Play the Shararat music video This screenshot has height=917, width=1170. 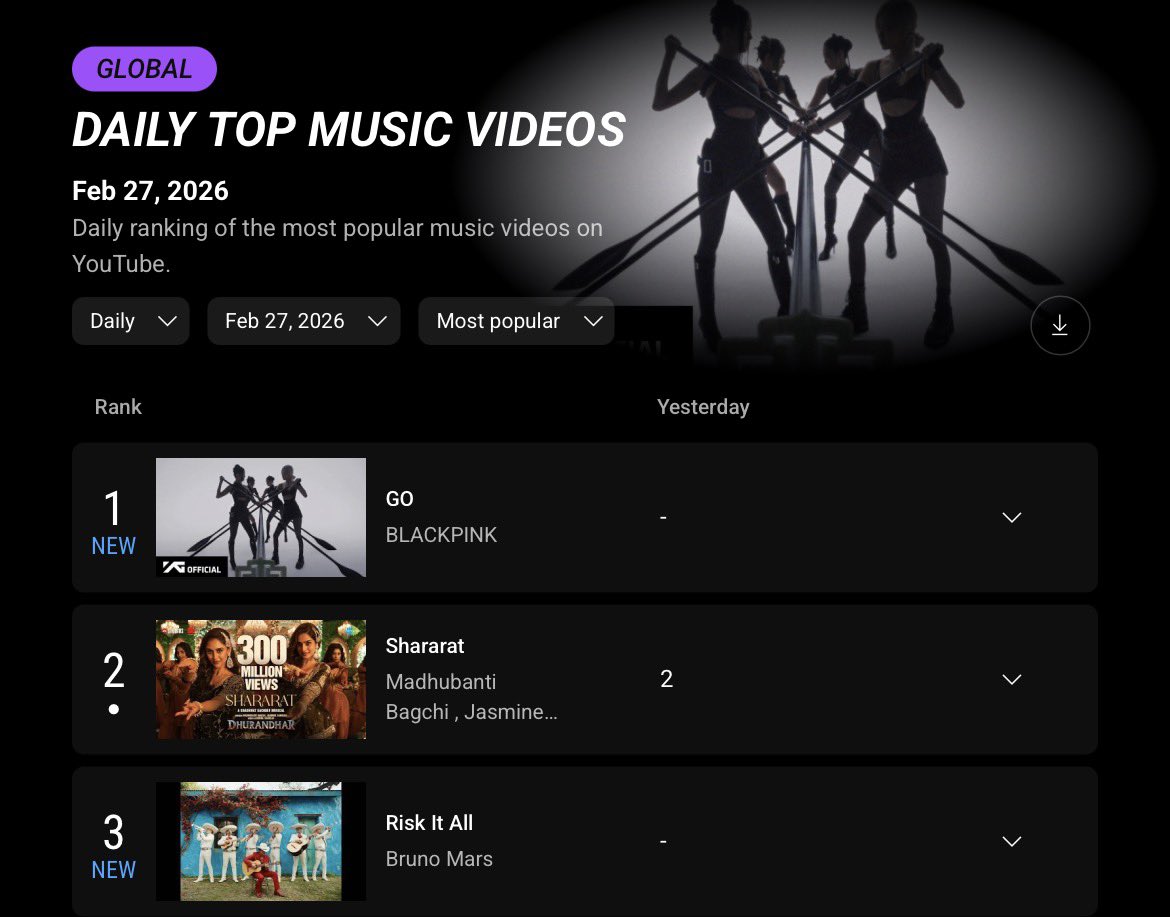pyautogui.click(x=261, y=679)
